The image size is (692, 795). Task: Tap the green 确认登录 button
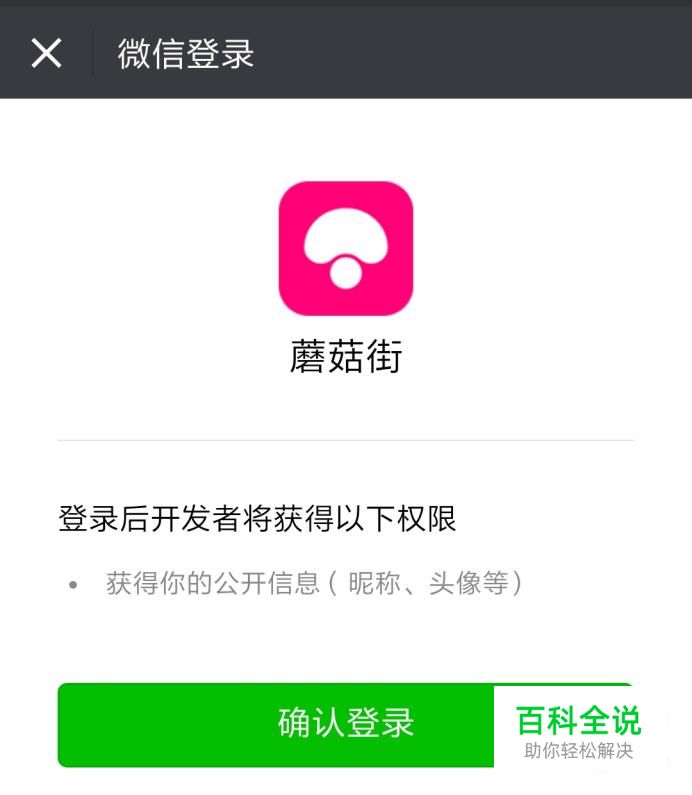pyautogui.click(x=344, y=724)
